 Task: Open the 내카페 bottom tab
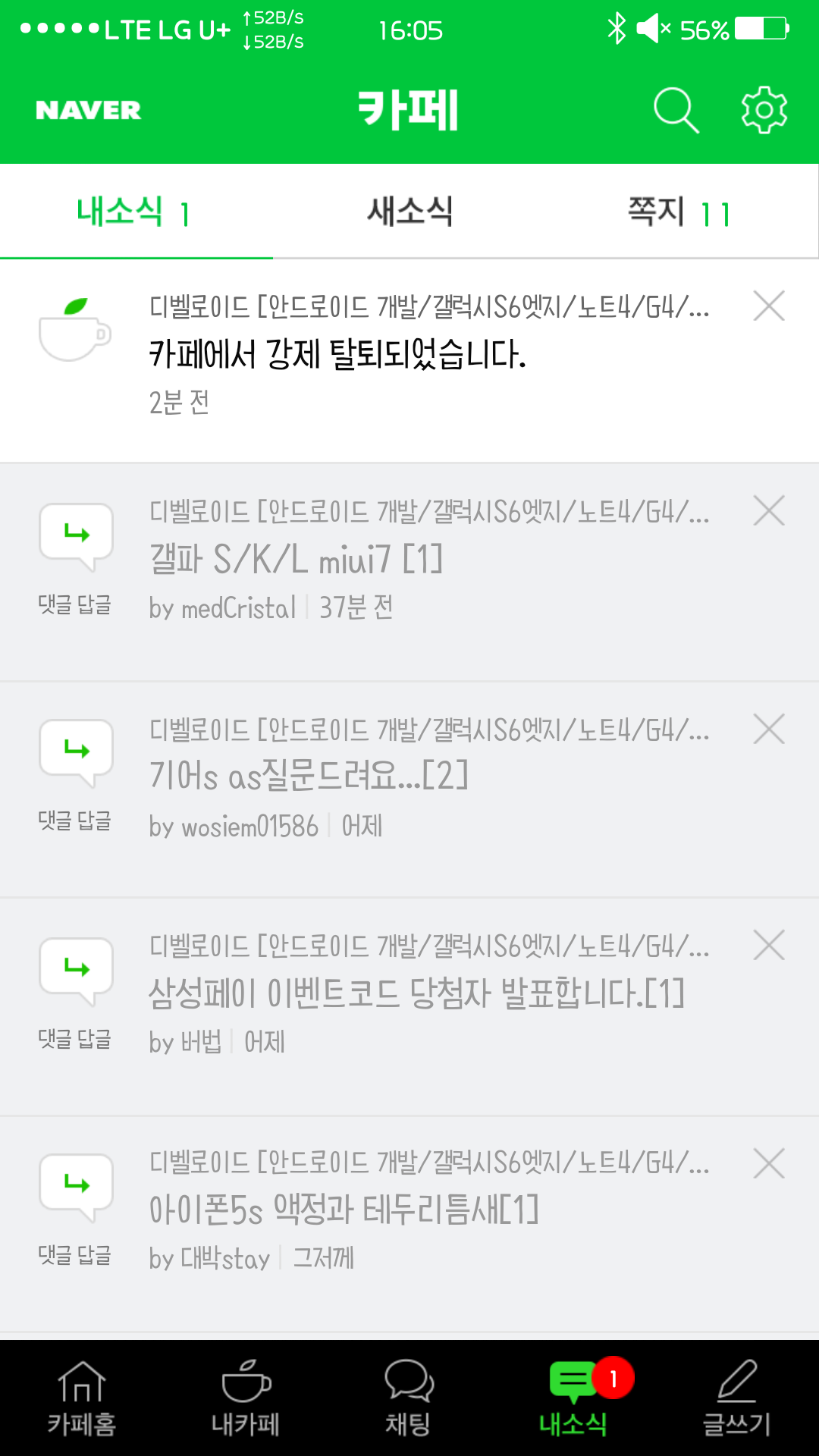[246, 1398]
